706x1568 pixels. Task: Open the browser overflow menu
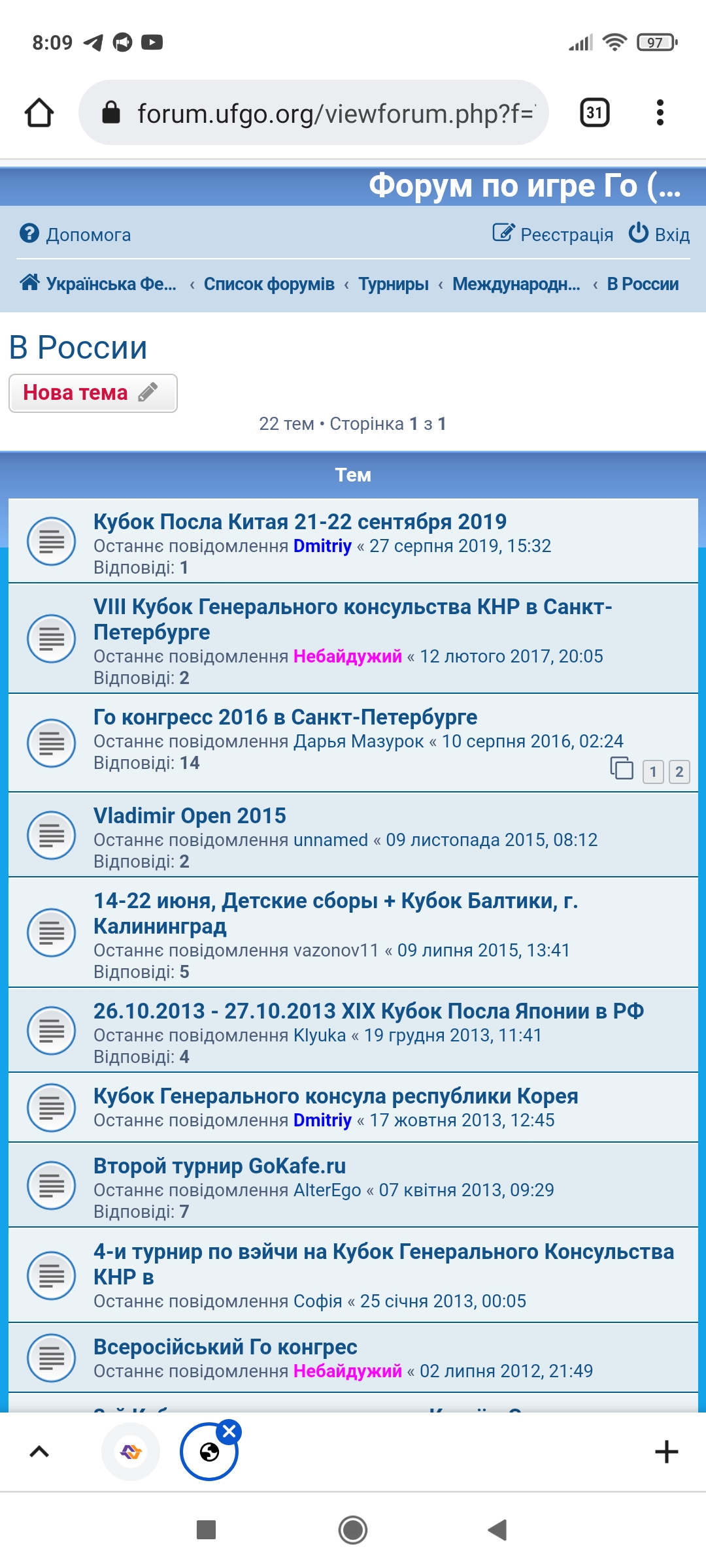pos(660,112)
